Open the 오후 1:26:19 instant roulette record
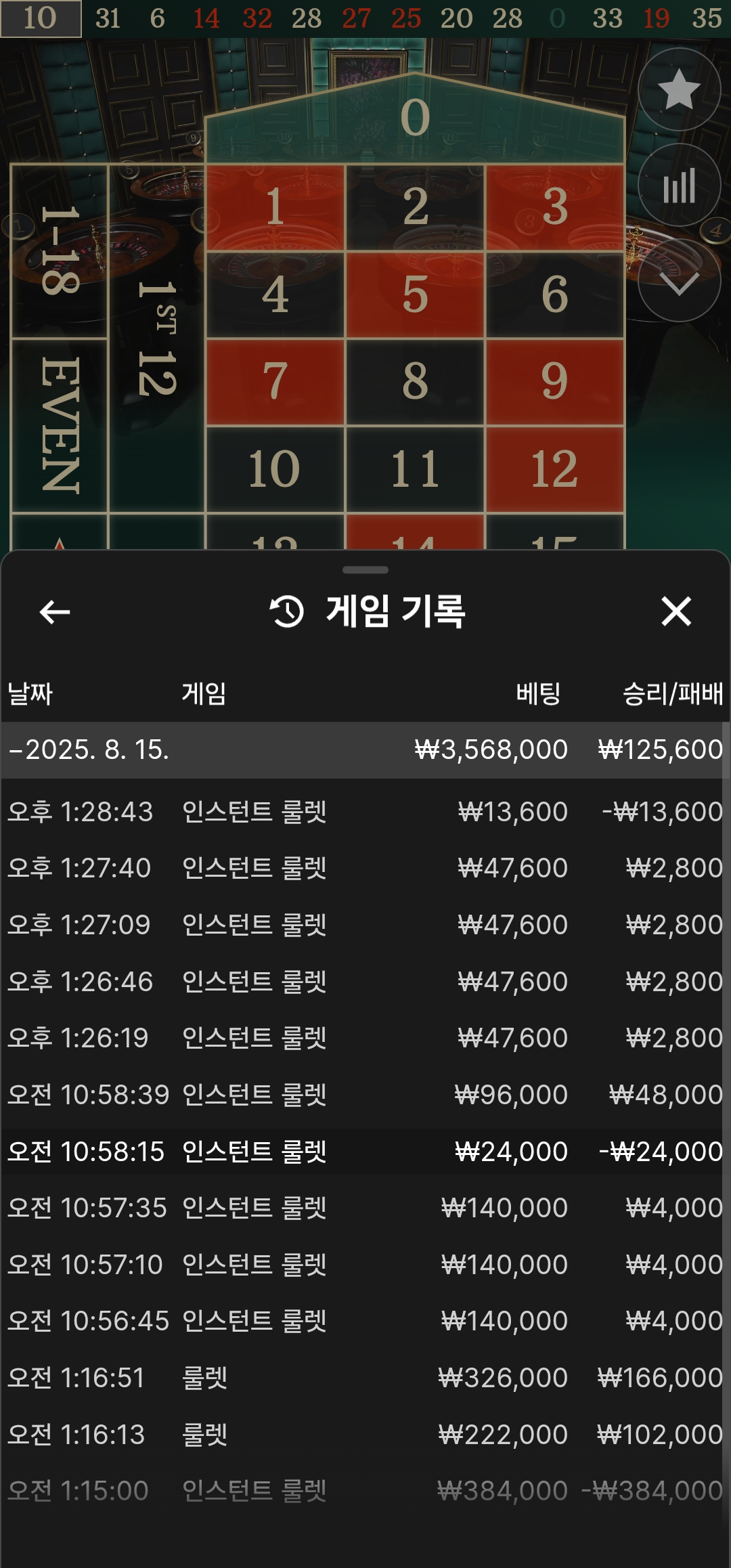The width and height of the screenshot is (731, 1568). pyautogui.click(x=365, y=1038)
